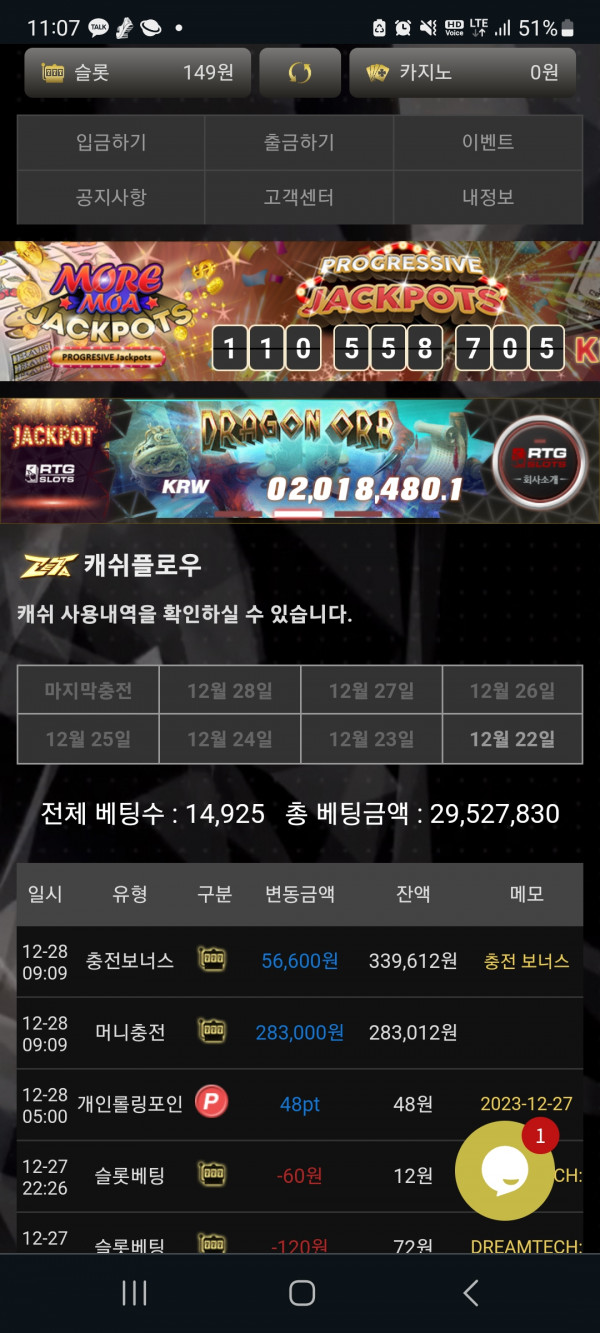Refresh balance with the circular arrows icon
600x1333 pixels.
[x=300, y=72]
